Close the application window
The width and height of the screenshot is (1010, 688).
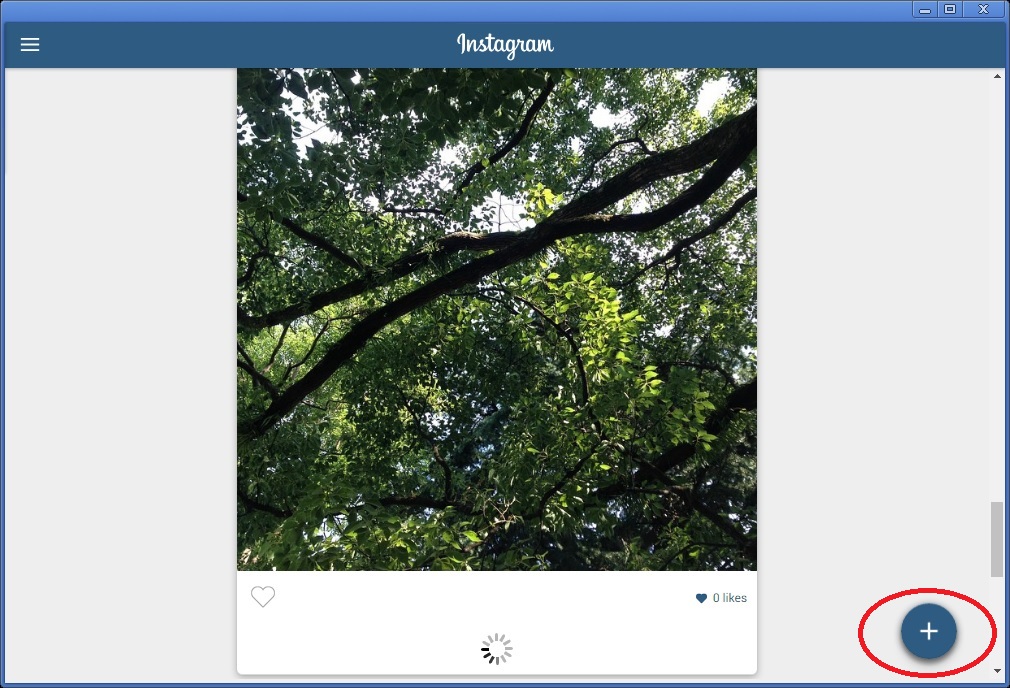tap(983, 9)
